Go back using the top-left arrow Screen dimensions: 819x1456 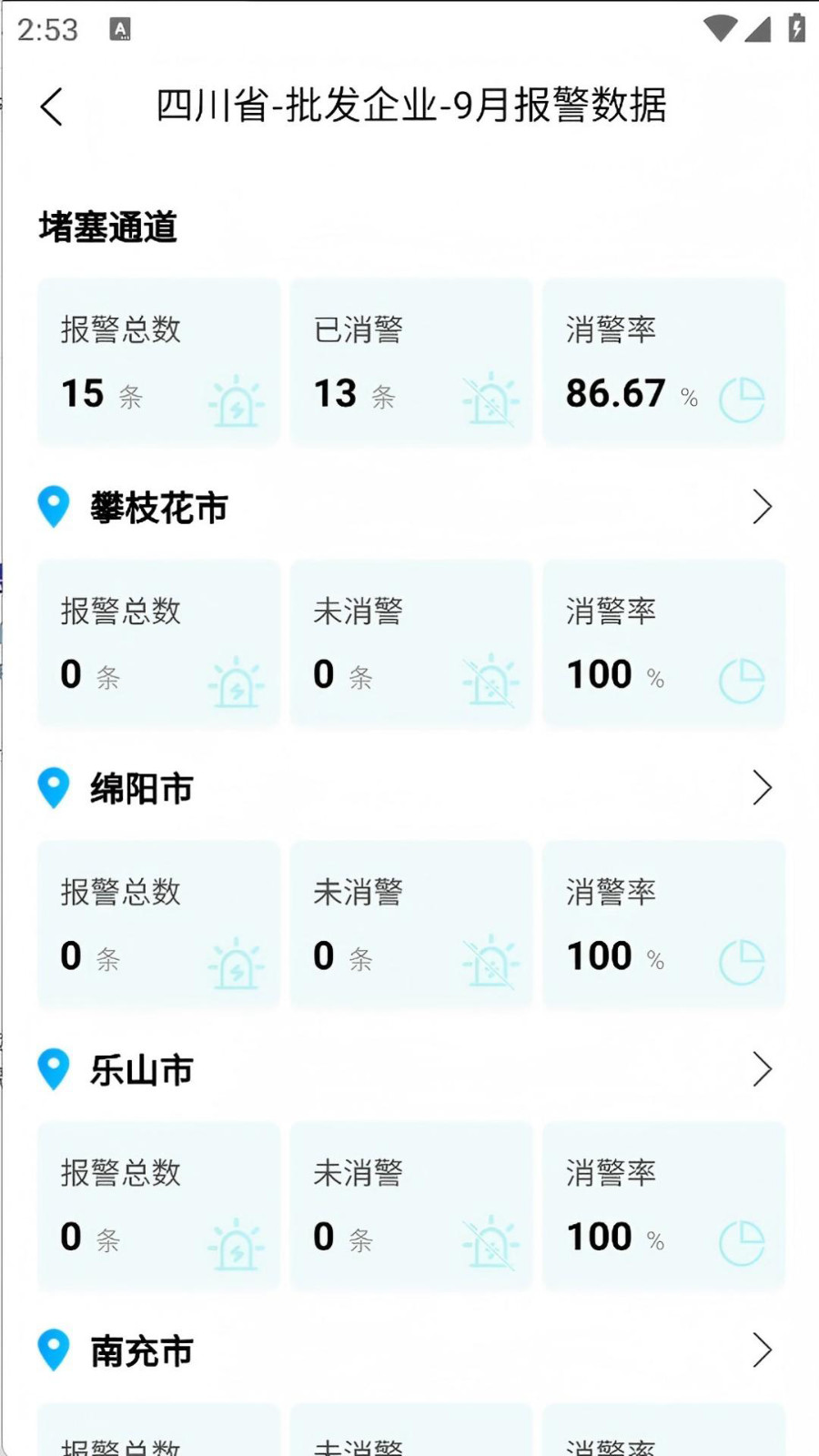52,106
